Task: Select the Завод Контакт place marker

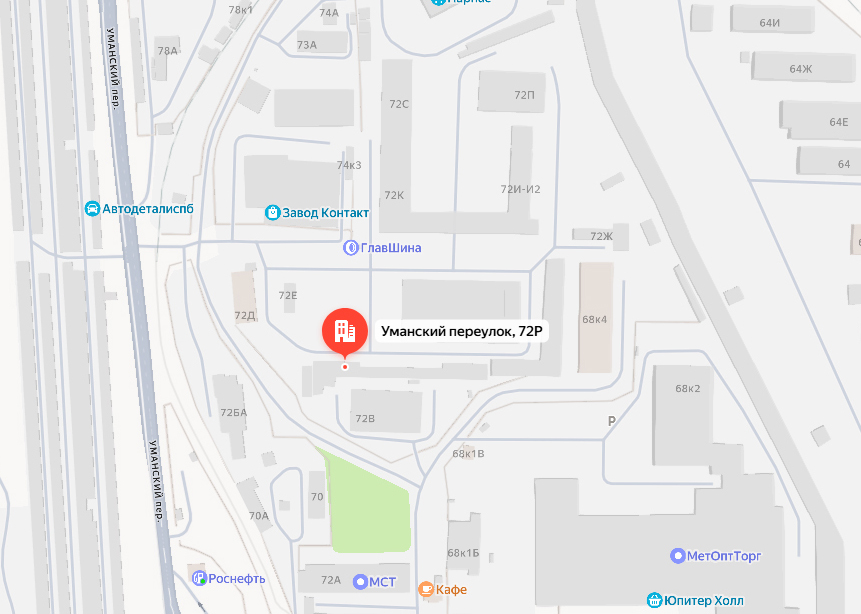Action: (x=272, y=213)
